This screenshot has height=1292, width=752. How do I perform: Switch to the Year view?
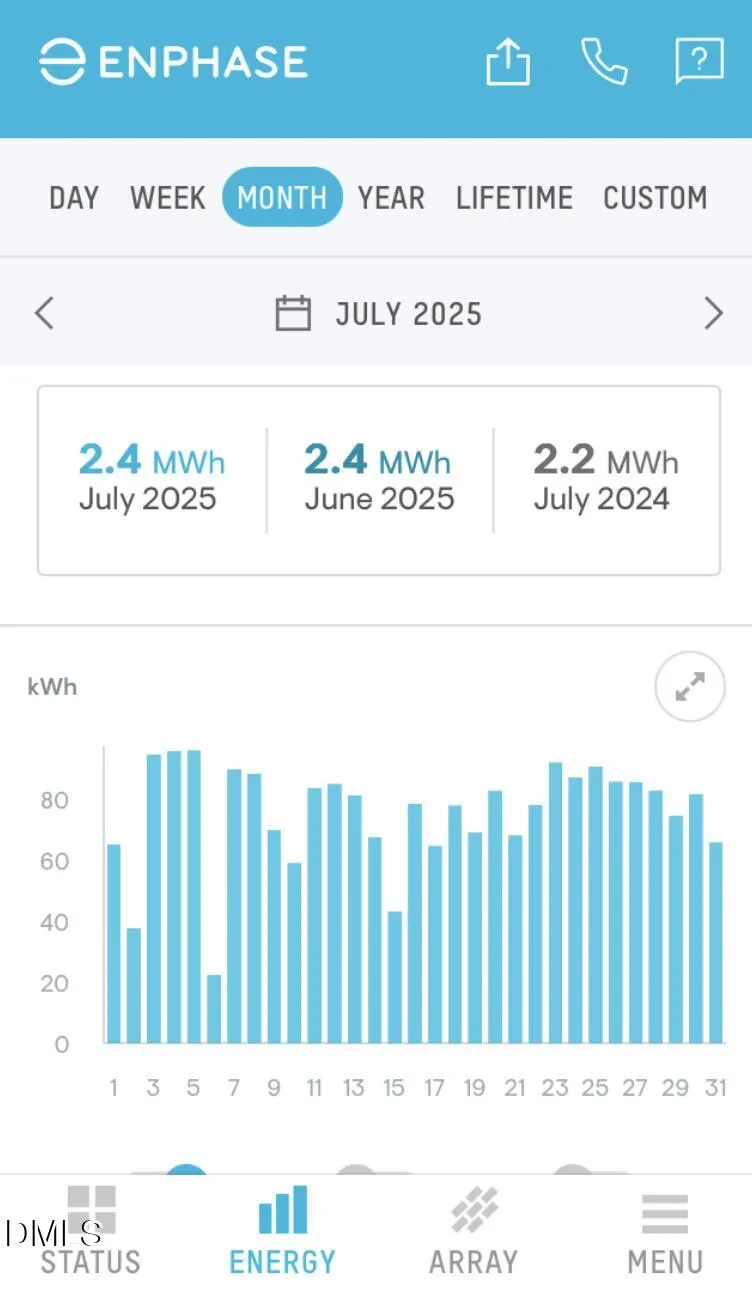pyautogui.click(x=391, y=198)
